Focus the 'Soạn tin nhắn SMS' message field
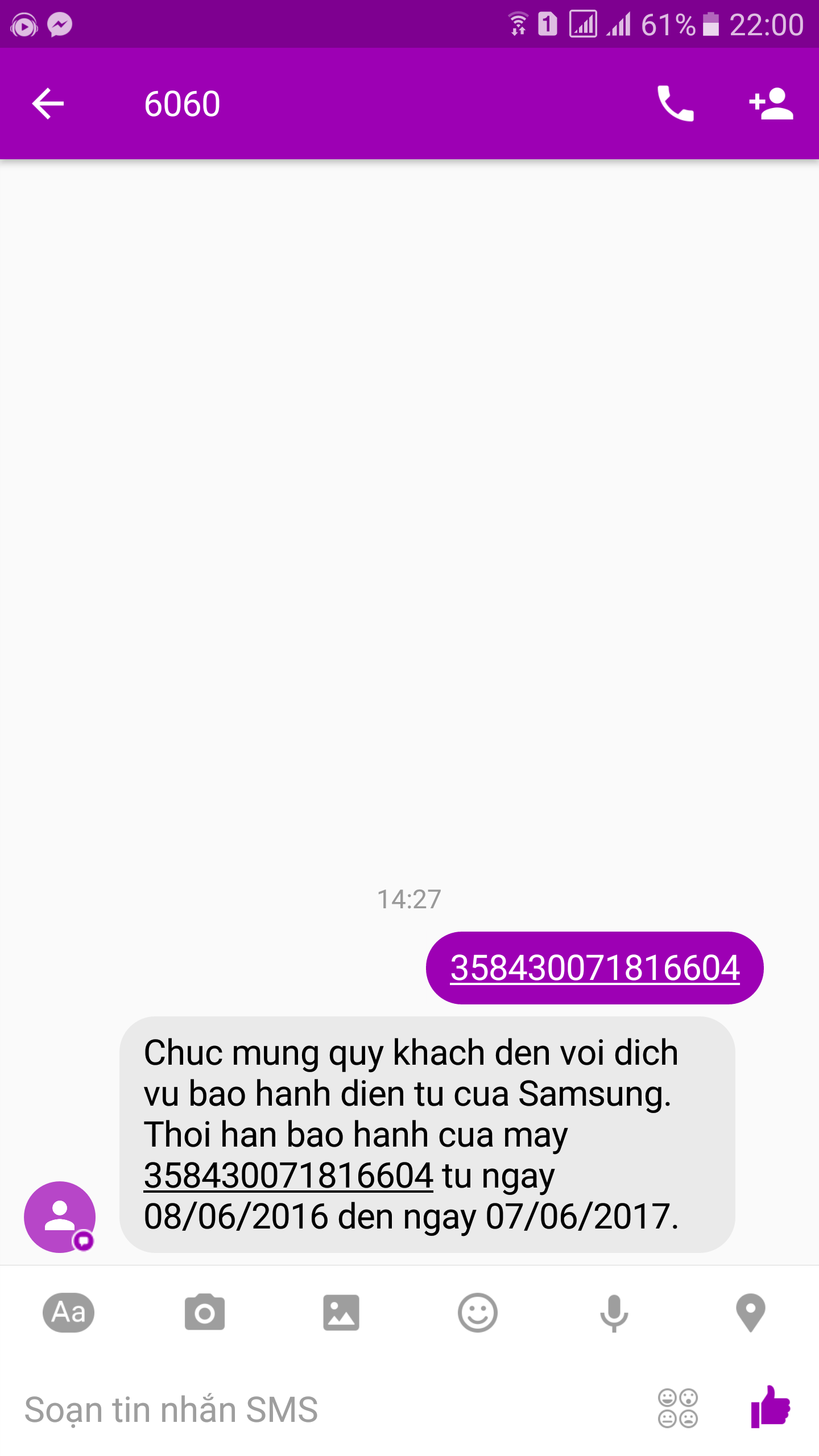This screenshot has width=819, height=1456. pos(330,1409)
